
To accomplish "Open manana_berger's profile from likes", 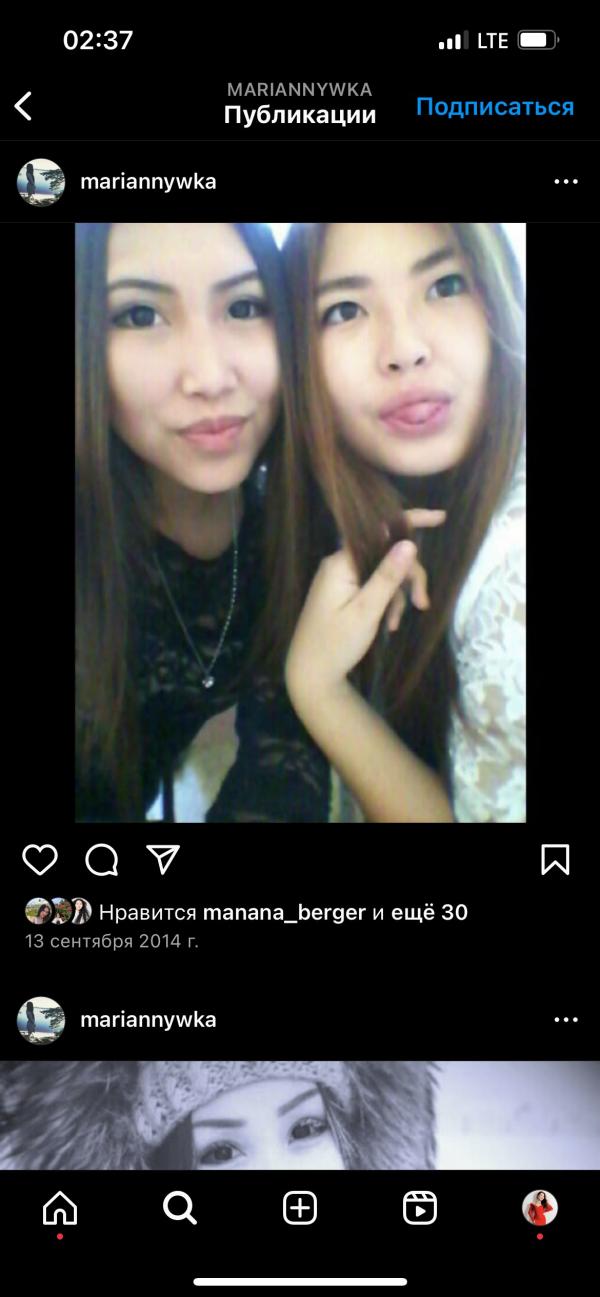I will [x=283, y=912].
